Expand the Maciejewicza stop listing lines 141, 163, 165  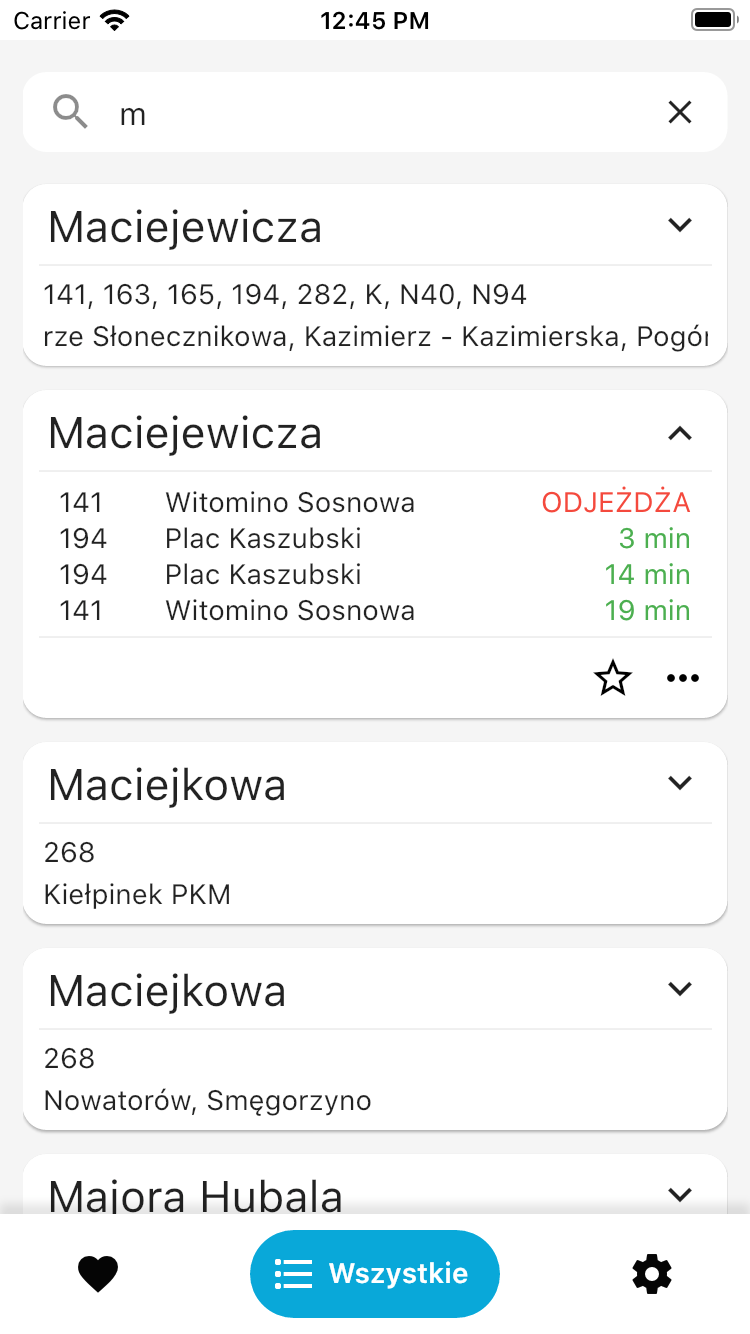point(680,226)
